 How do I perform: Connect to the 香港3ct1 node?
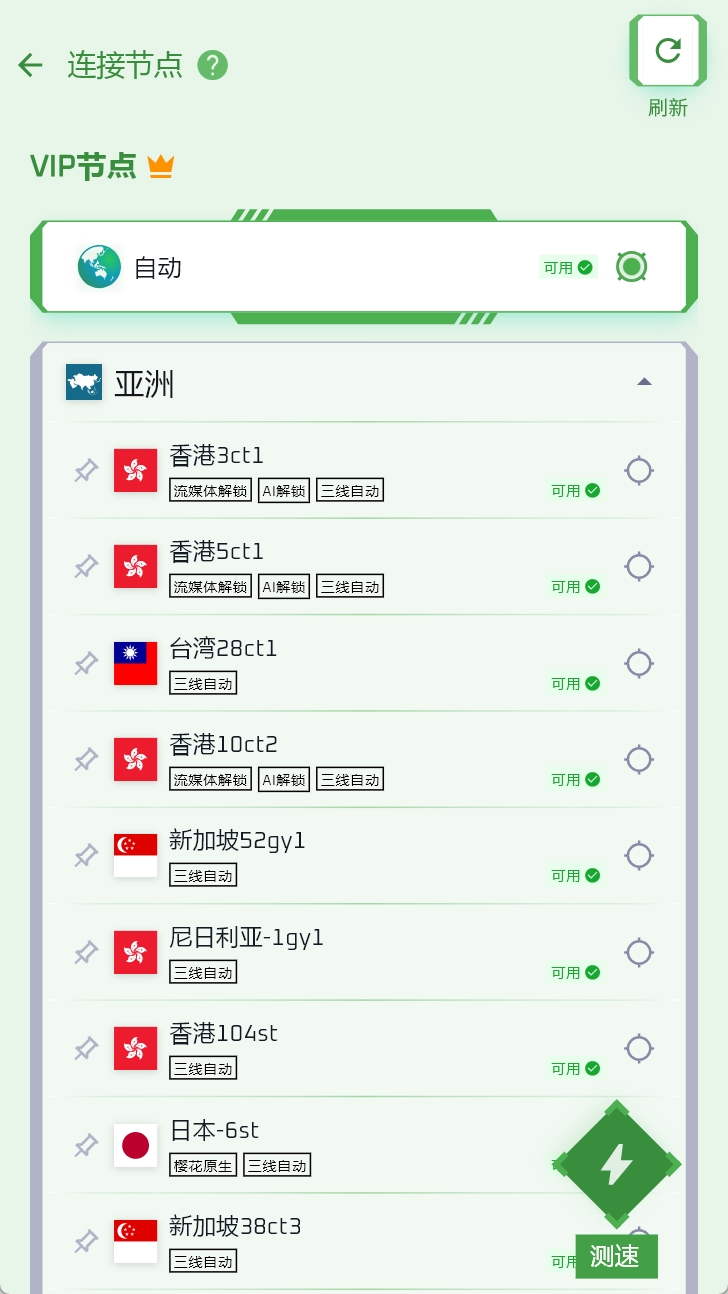tap(638, 470)
